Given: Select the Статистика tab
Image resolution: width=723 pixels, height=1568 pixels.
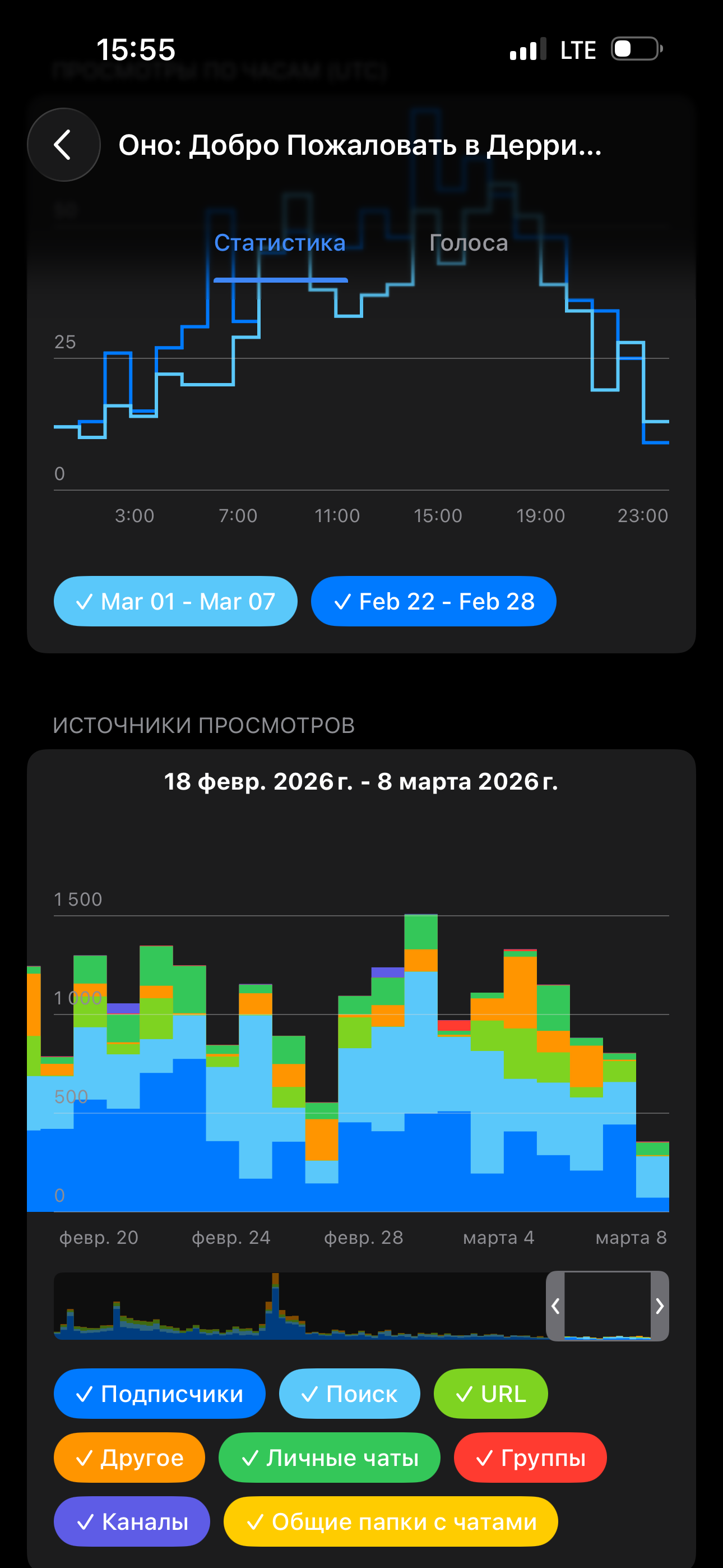Looking at the screenshot, I should [280, 243].
